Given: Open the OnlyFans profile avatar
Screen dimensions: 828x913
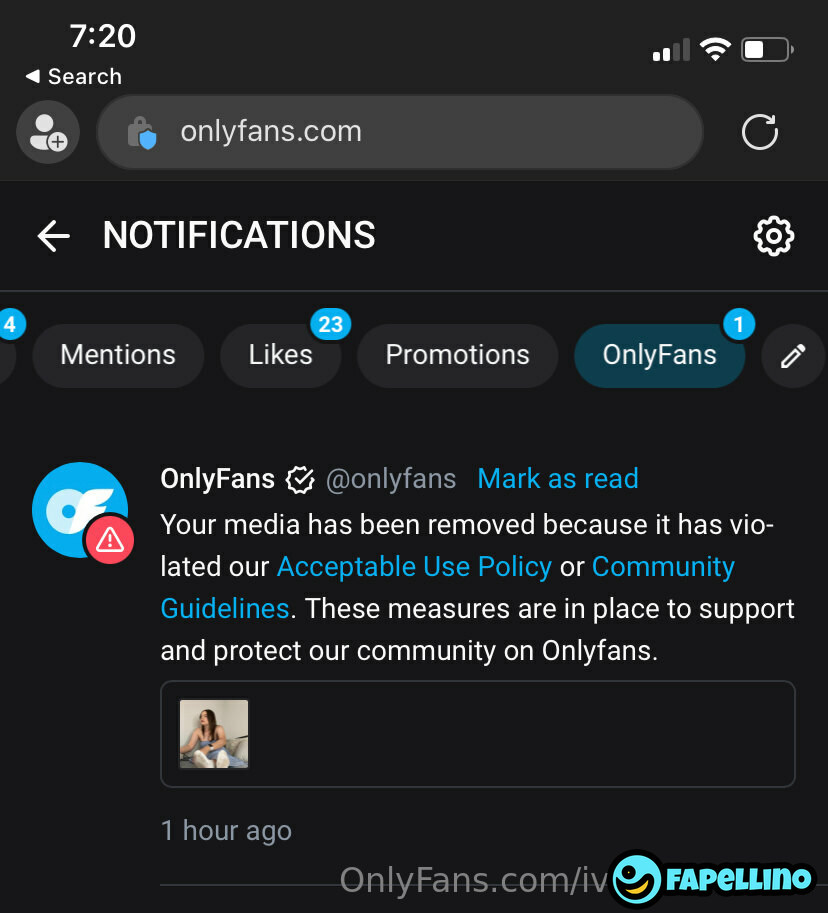Looking at the screenshot, I should click(80, 510).
